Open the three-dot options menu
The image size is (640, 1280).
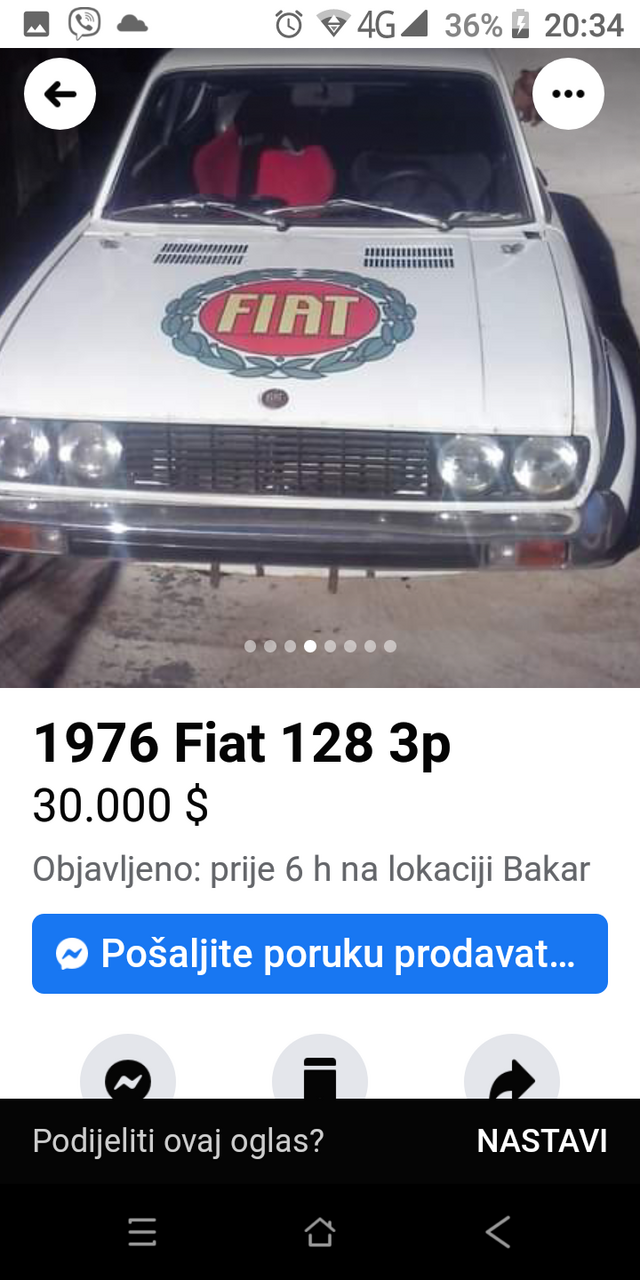(568, 94)
